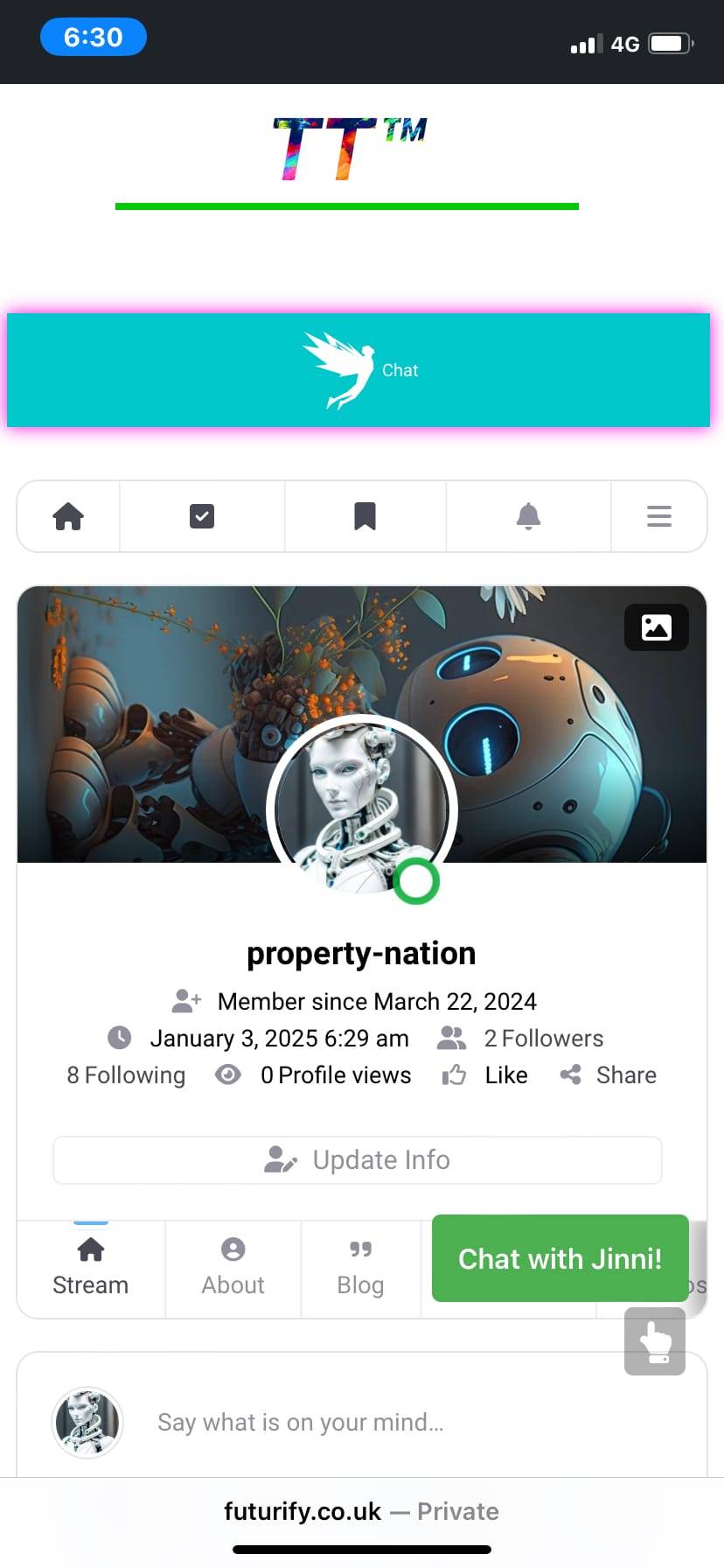View the 8 Following list
724x1568 pixels.
(126, 1075)
